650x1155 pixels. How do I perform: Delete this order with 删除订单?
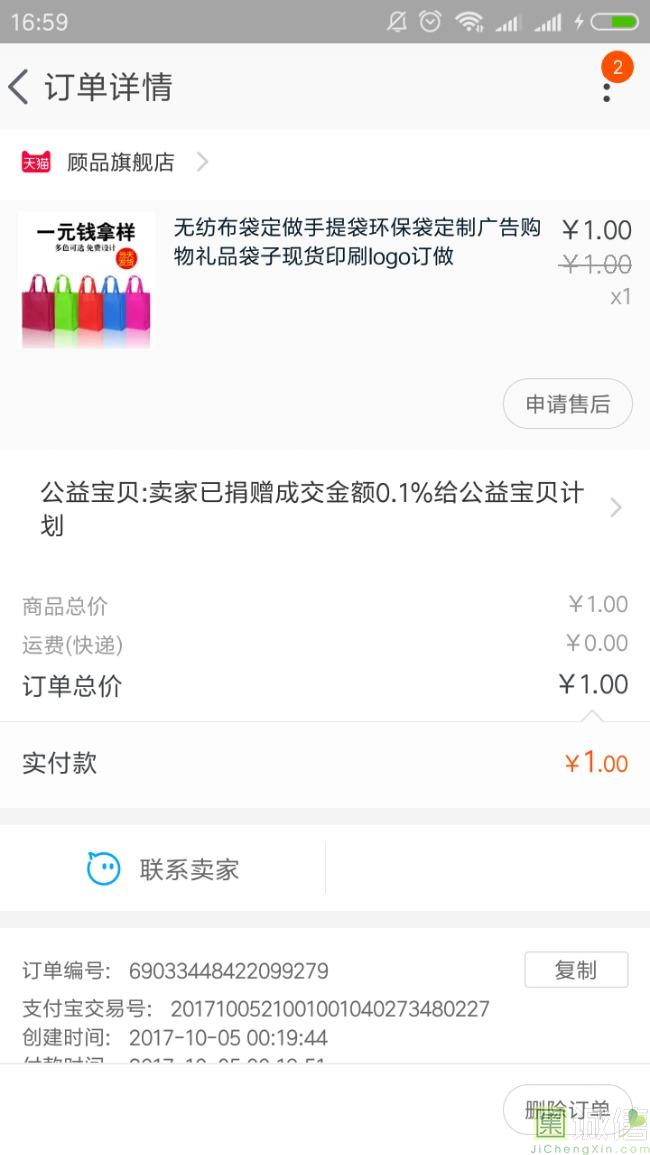pos(567,1110)
